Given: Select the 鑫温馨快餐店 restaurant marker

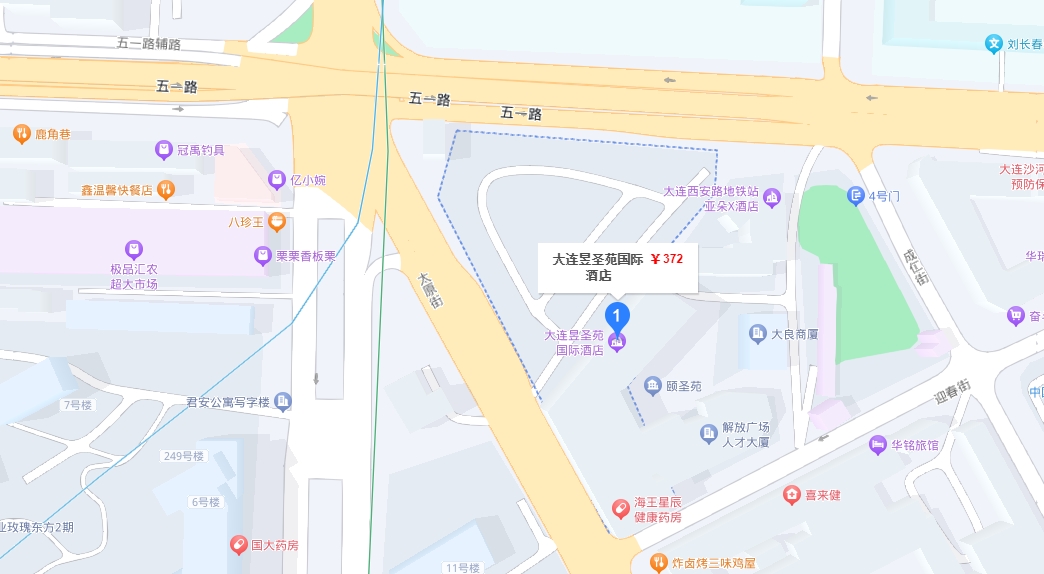Looking at the screenshot, I should [x=166, y=188].
